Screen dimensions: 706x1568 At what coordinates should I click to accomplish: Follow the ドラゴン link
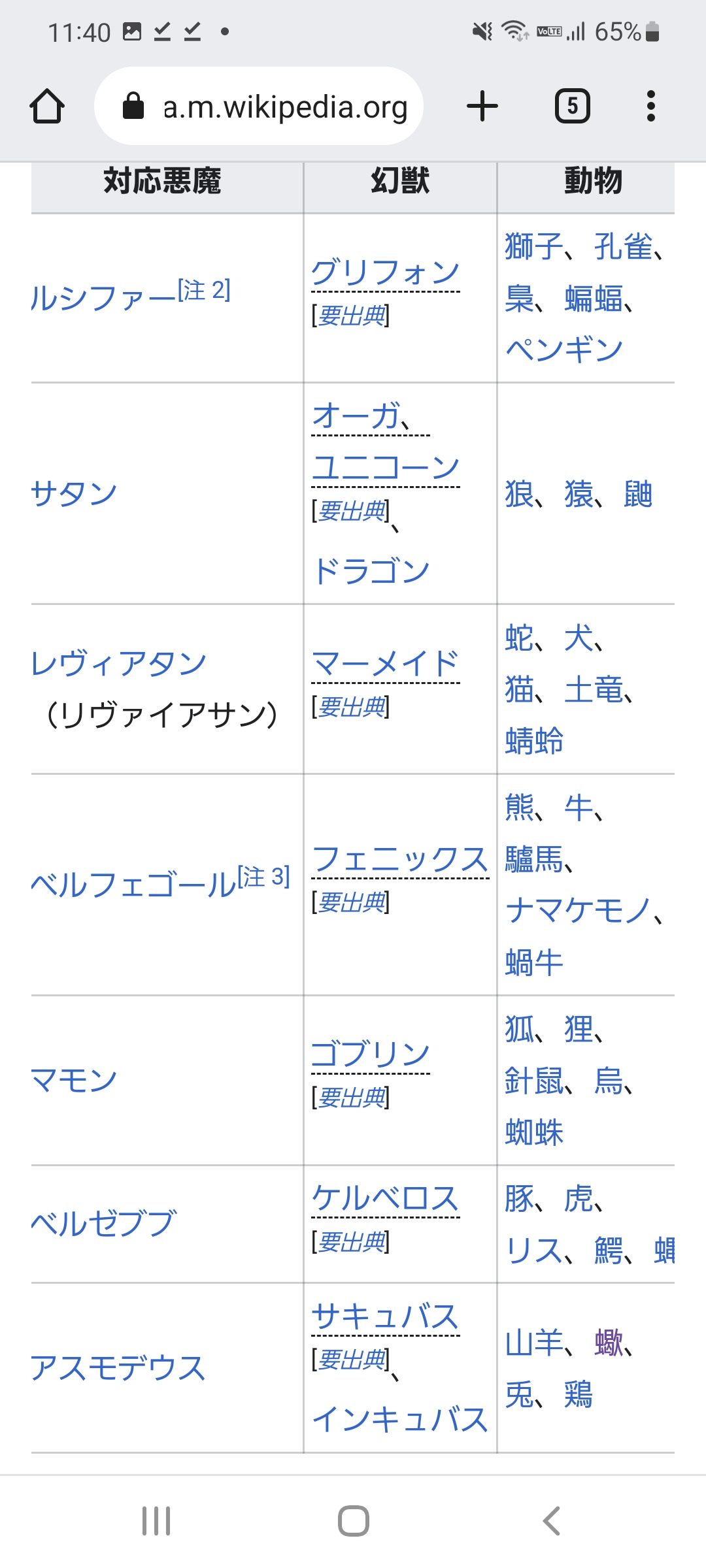[371, 571]
